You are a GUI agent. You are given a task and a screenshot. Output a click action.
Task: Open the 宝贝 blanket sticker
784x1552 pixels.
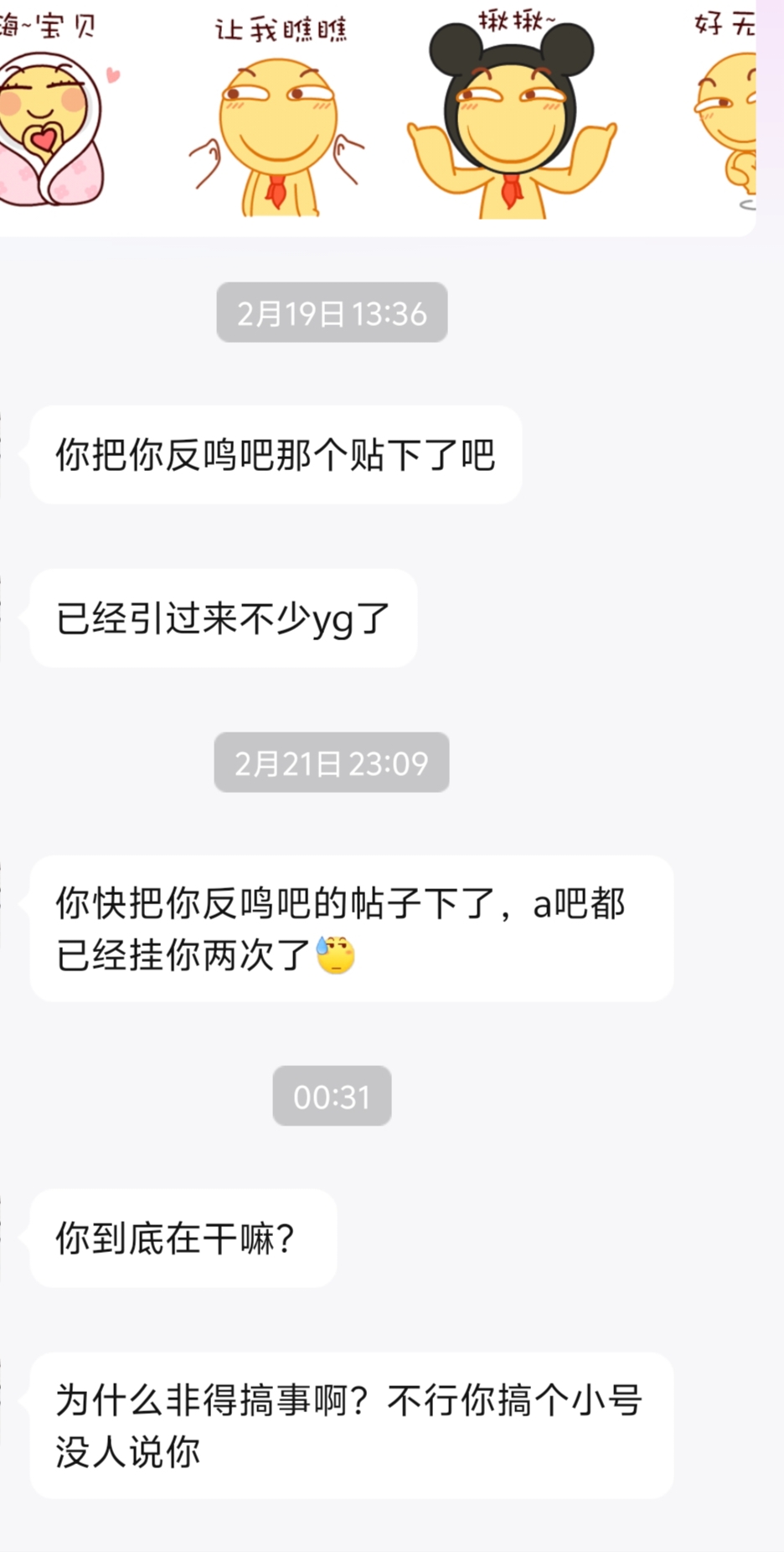click(55, 111)
